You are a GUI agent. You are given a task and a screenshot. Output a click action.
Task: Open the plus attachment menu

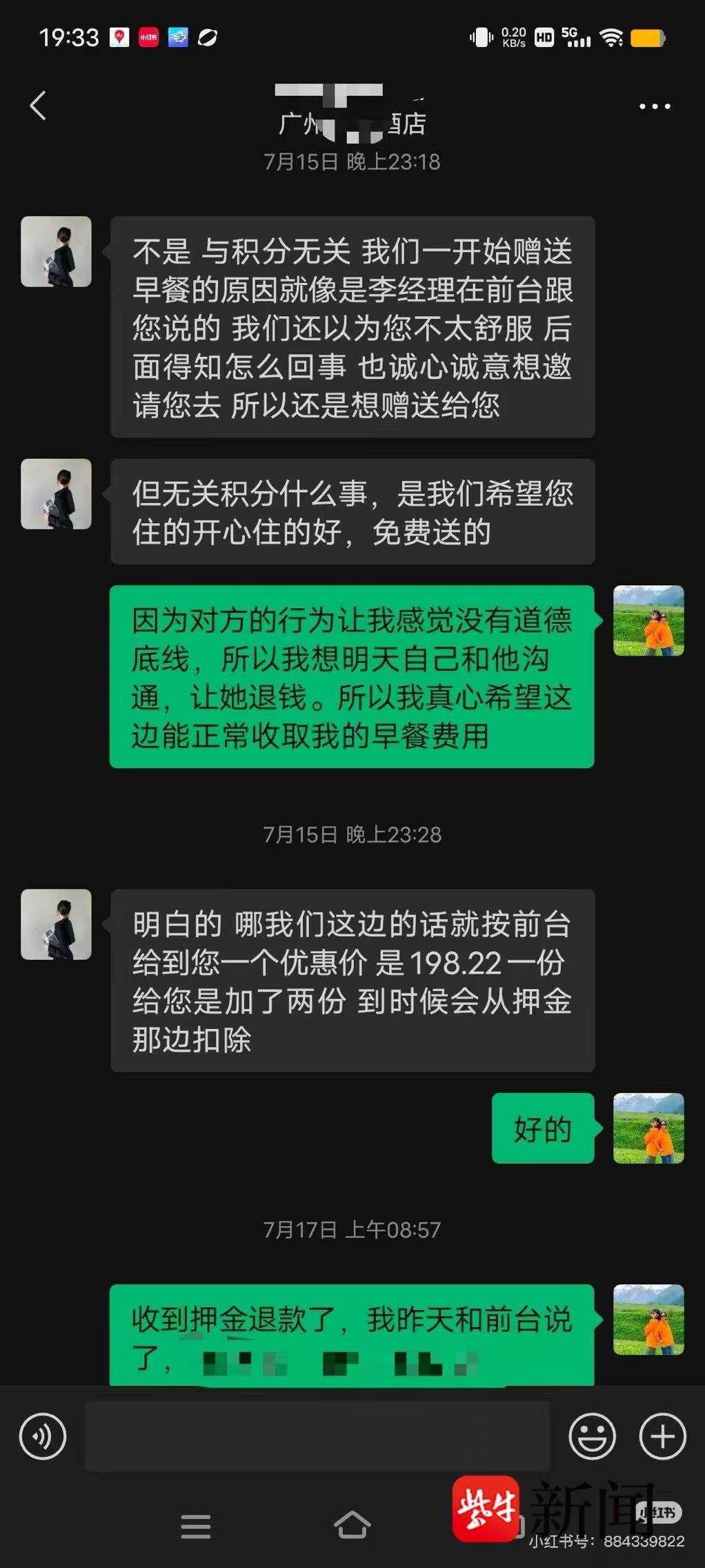(662, 1437)
